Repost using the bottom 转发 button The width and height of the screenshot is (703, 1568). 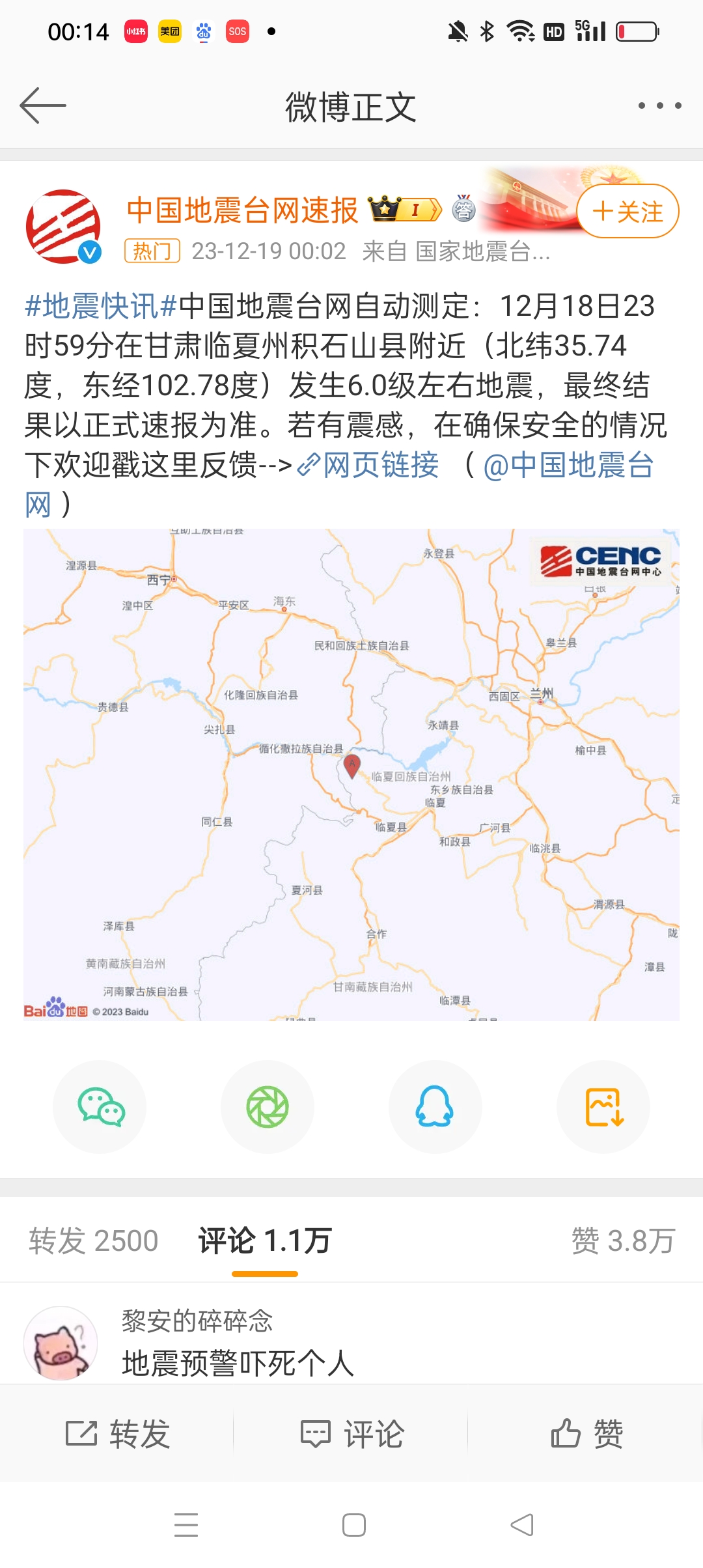click(118, 1434)
